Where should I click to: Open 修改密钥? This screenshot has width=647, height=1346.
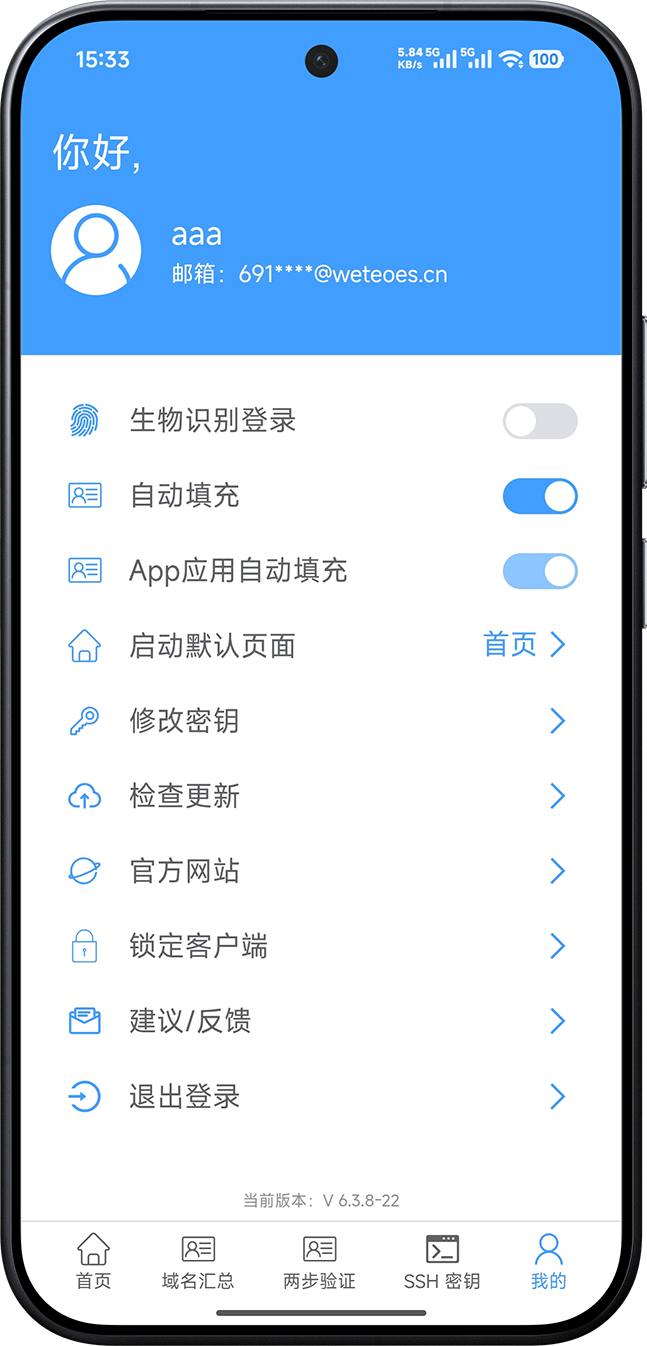coord(320,721)
